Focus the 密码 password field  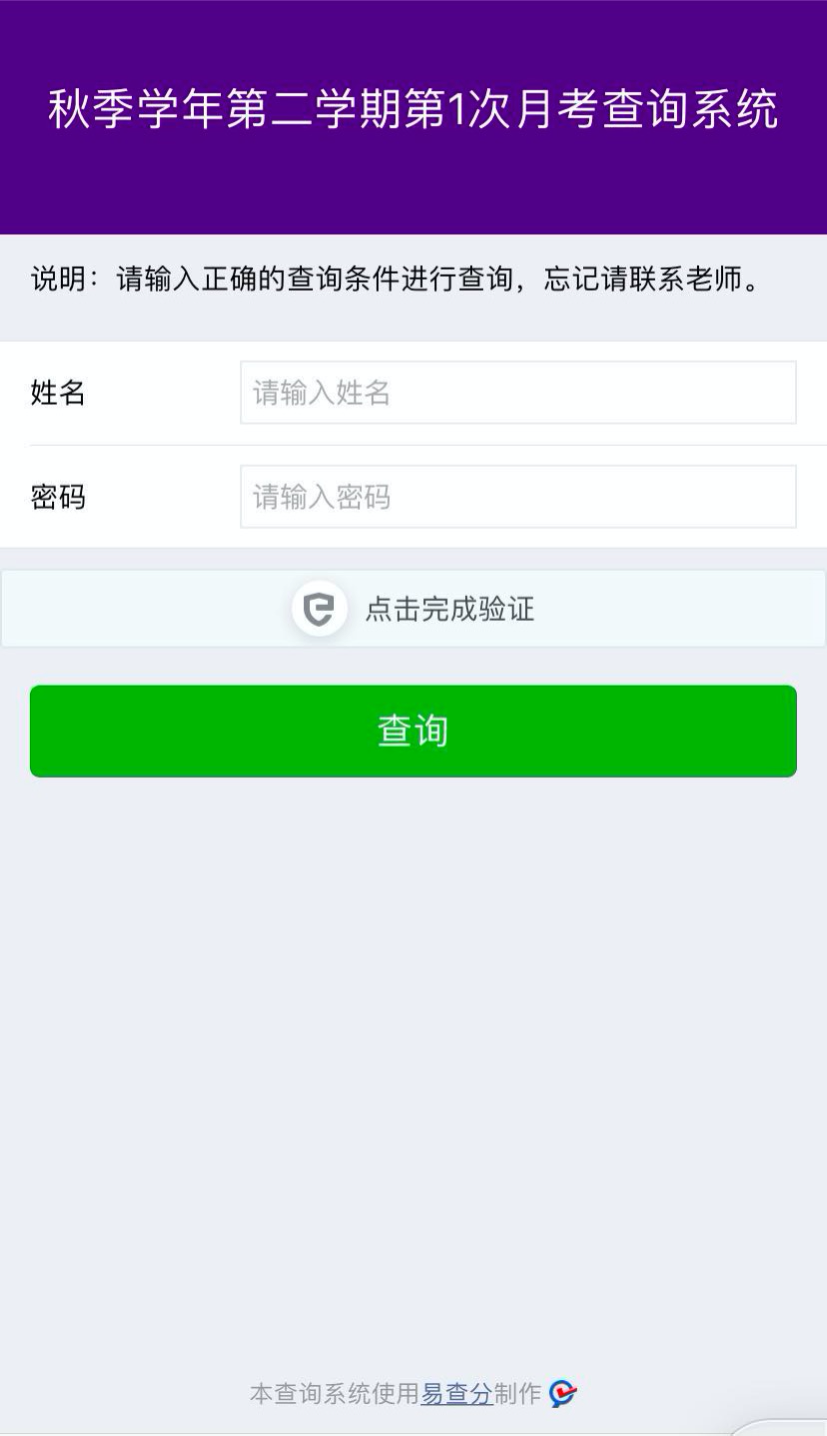point(518,496)
